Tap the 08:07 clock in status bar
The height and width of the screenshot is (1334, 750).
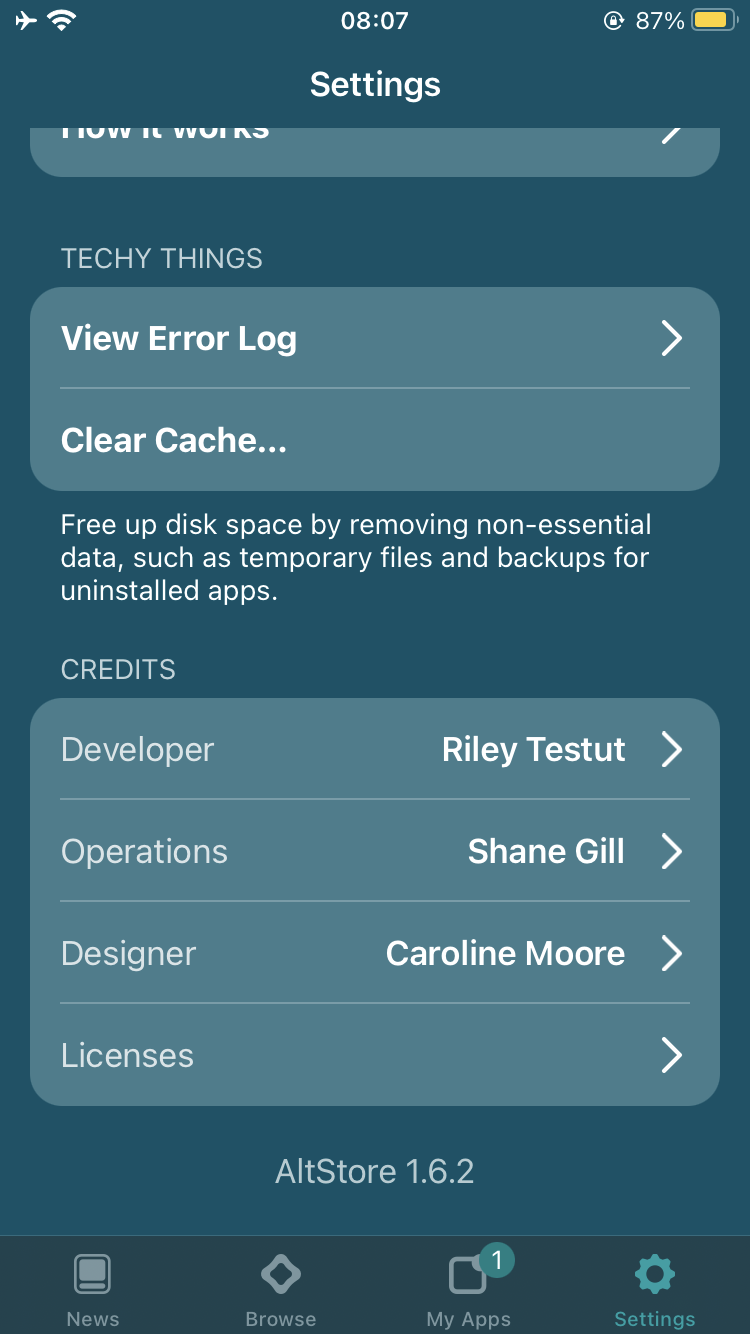click(x=375, y=20)
